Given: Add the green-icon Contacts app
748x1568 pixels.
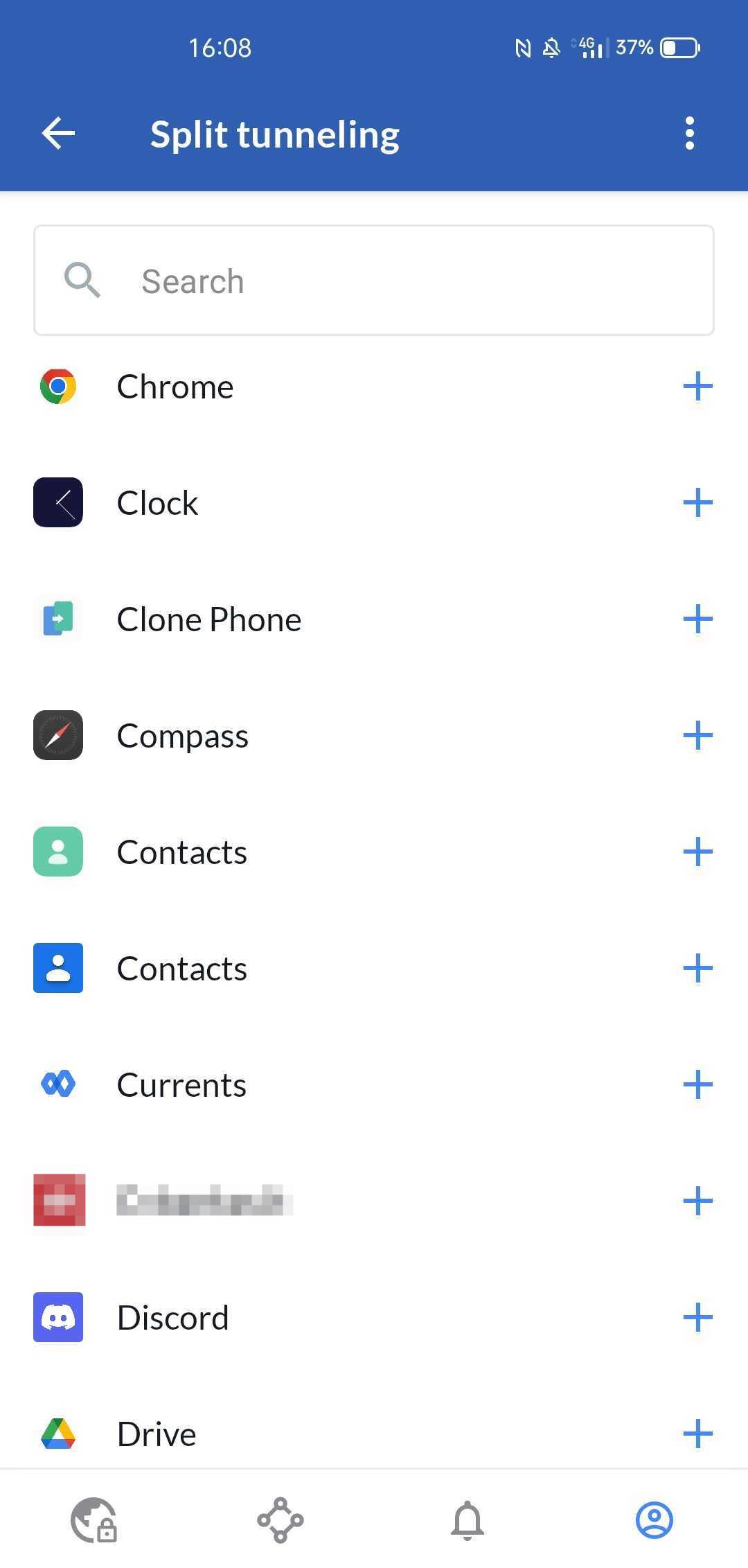Looking at the screenshot, I should coord(697,852).
